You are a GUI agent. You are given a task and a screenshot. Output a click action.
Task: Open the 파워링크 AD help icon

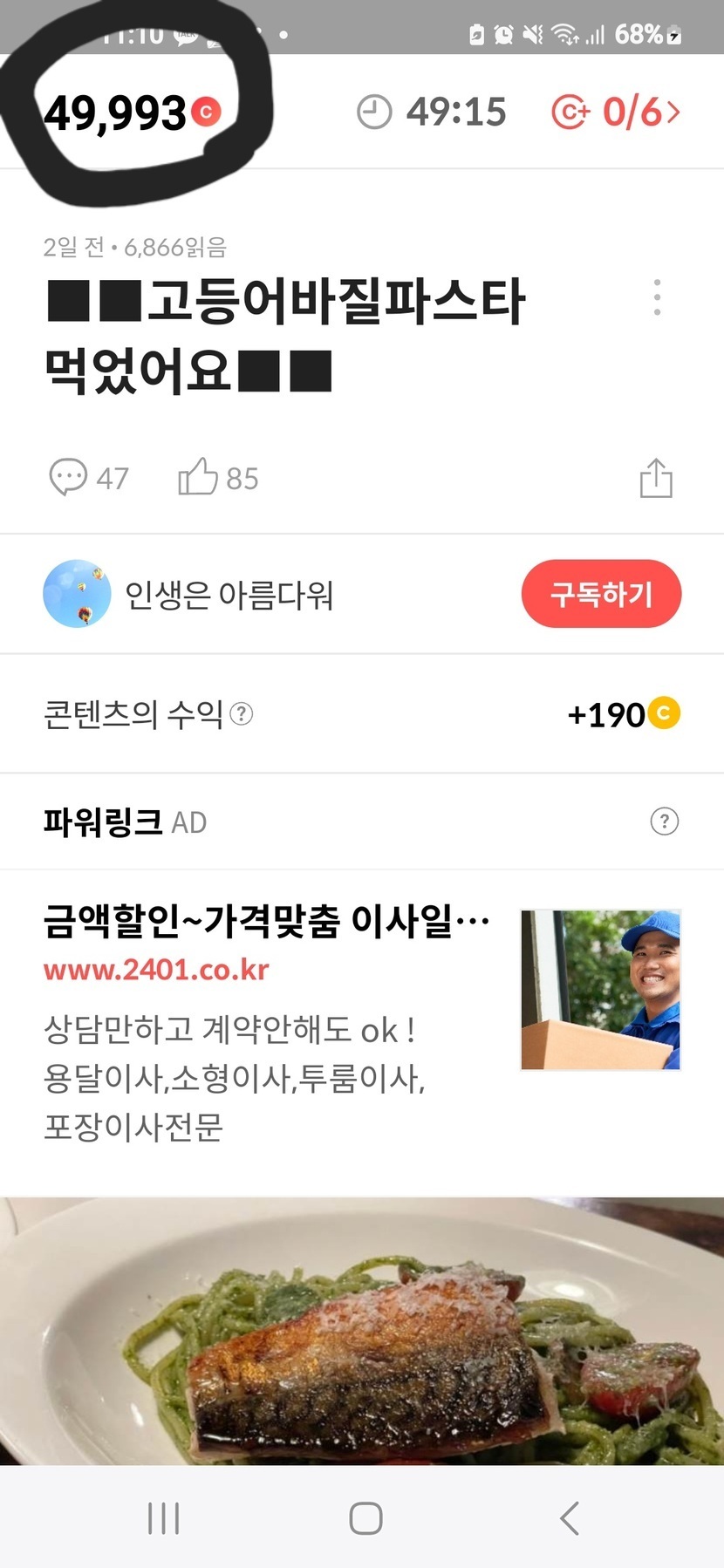[x=664, y=821]
